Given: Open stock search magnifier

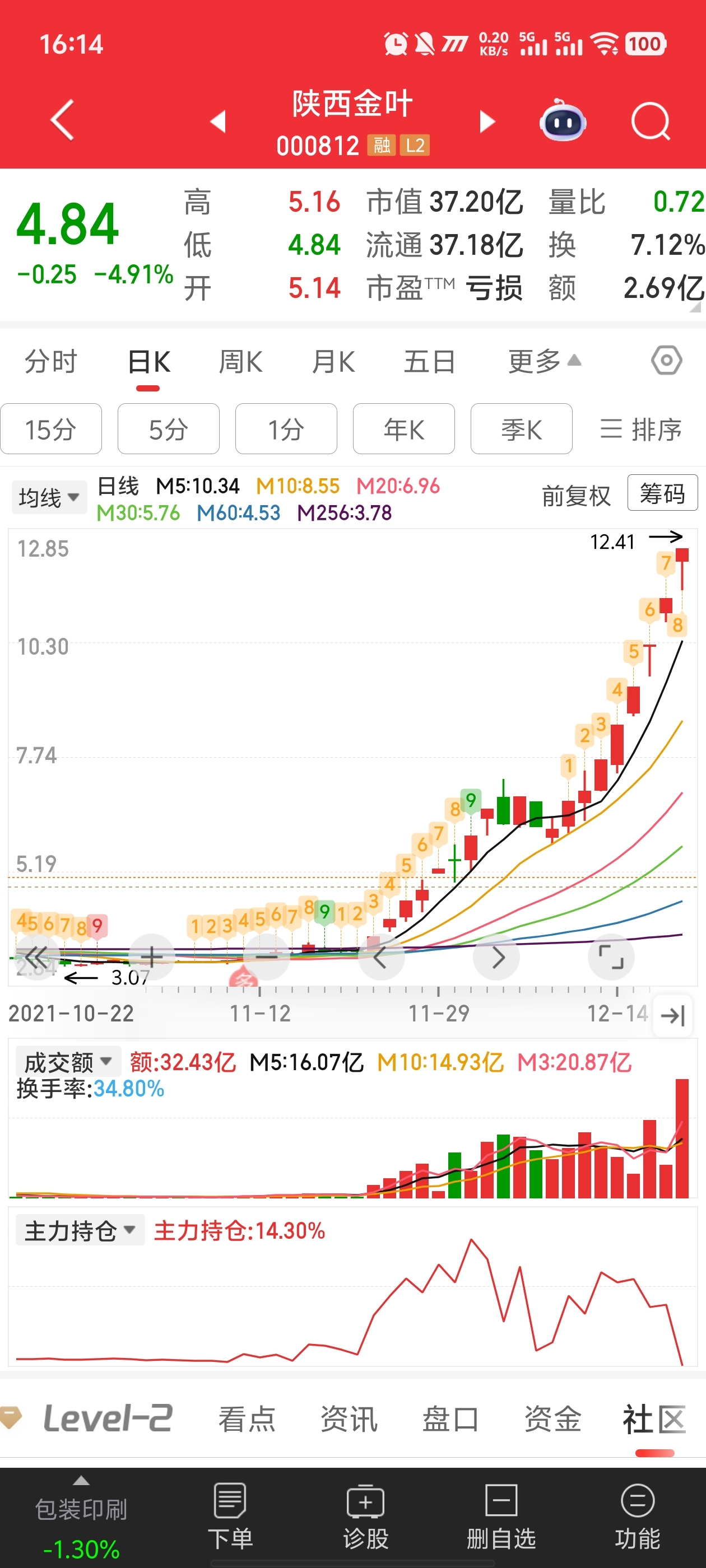Looking at the screenshot, I should (651, 121).
